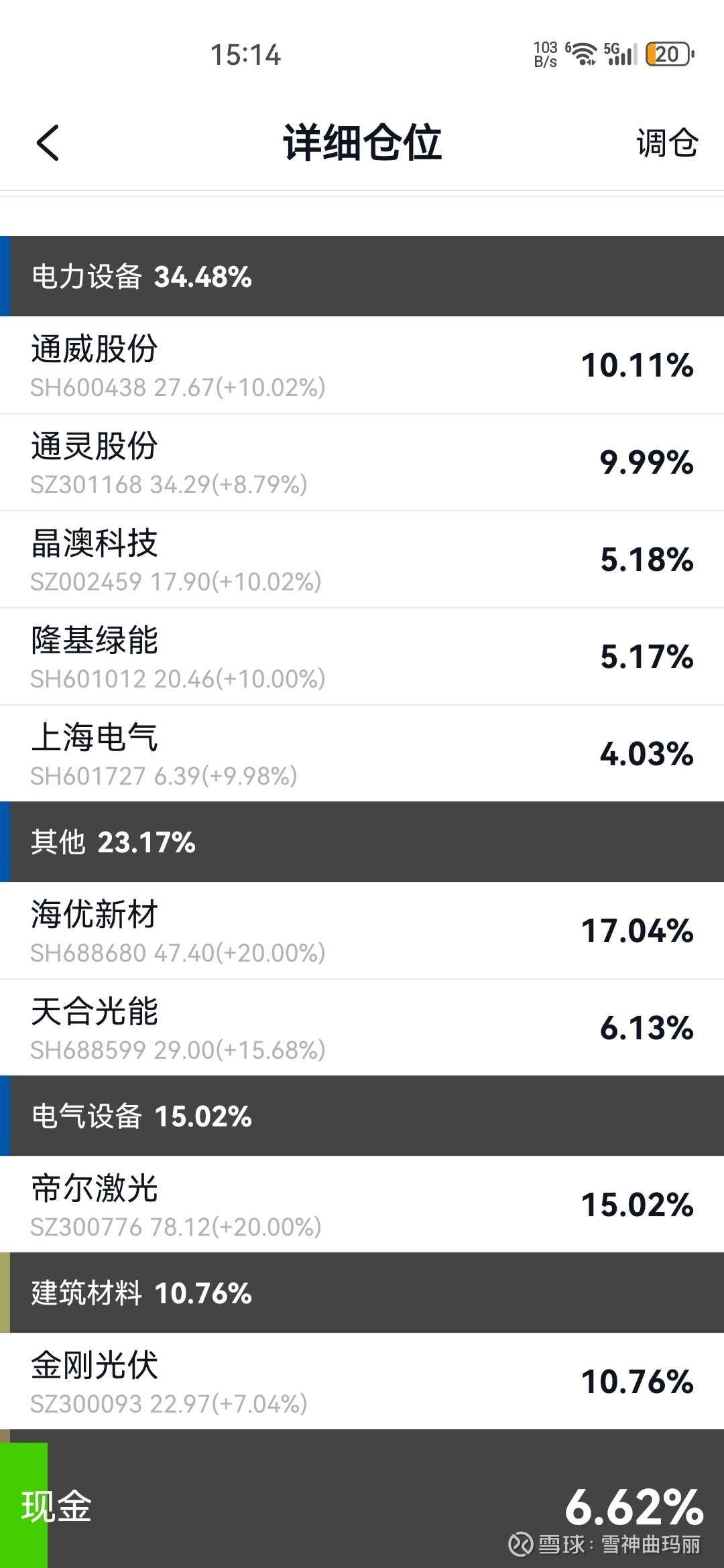Open the 通灵股份 holding
Screen dimensions: 724x1568
coord(362,462)
